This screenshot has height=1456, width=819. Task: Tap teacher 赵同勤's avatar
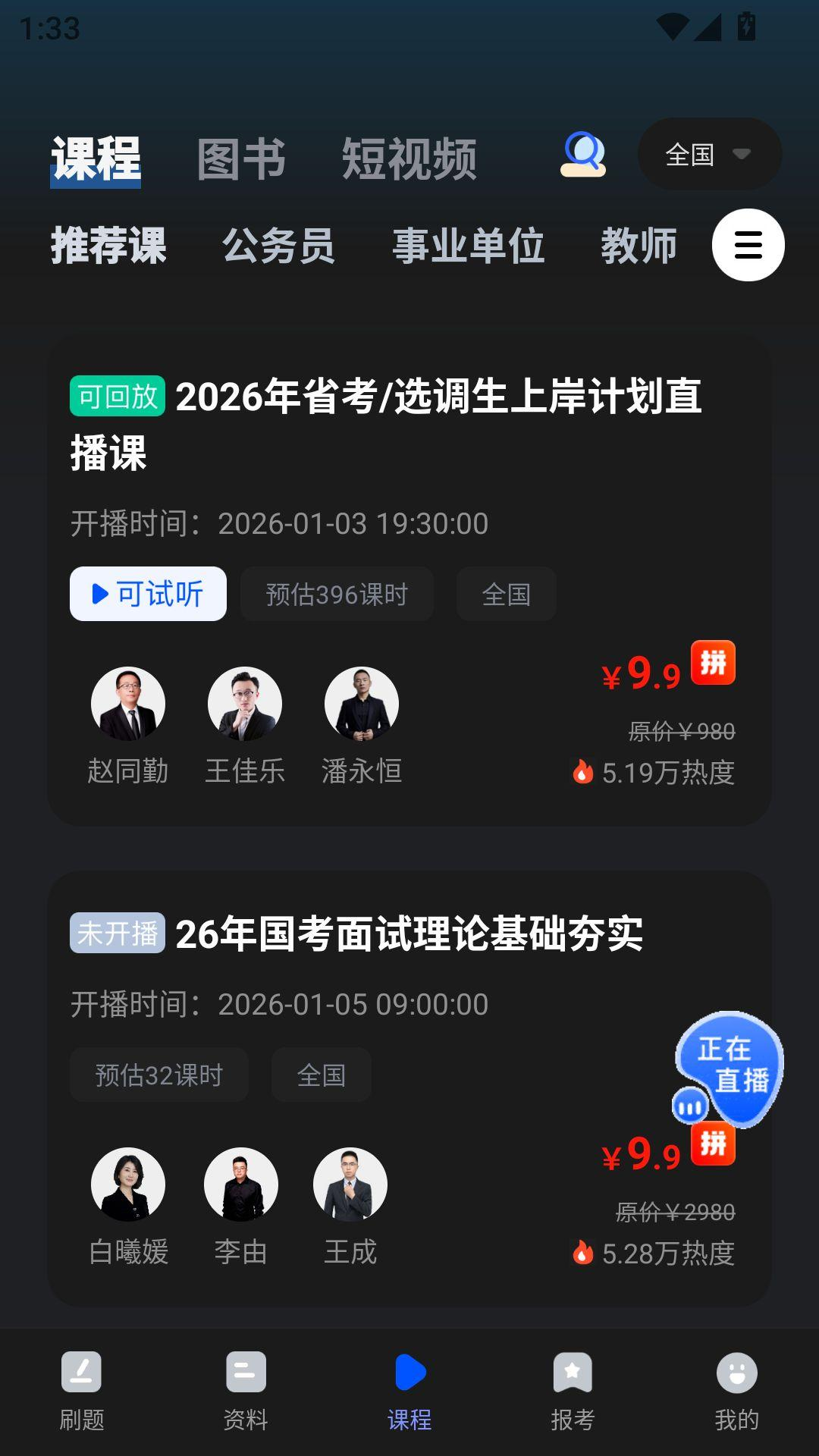click(127, 704)
